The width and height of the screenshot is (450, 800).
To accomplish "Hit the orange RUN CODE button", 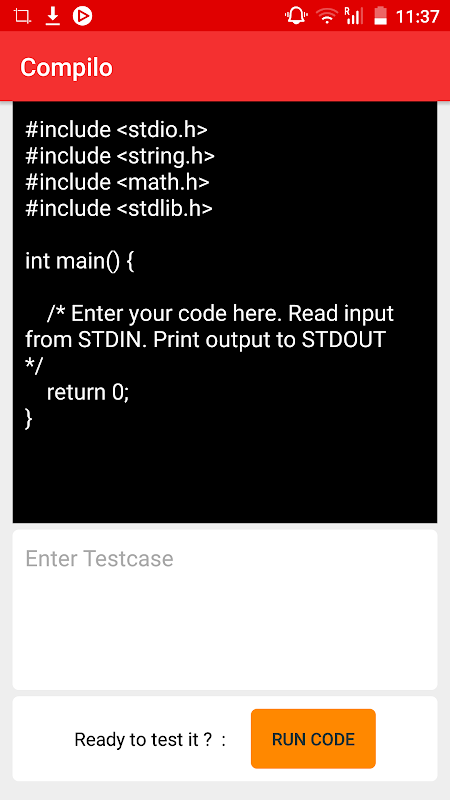I will [313, 739].
